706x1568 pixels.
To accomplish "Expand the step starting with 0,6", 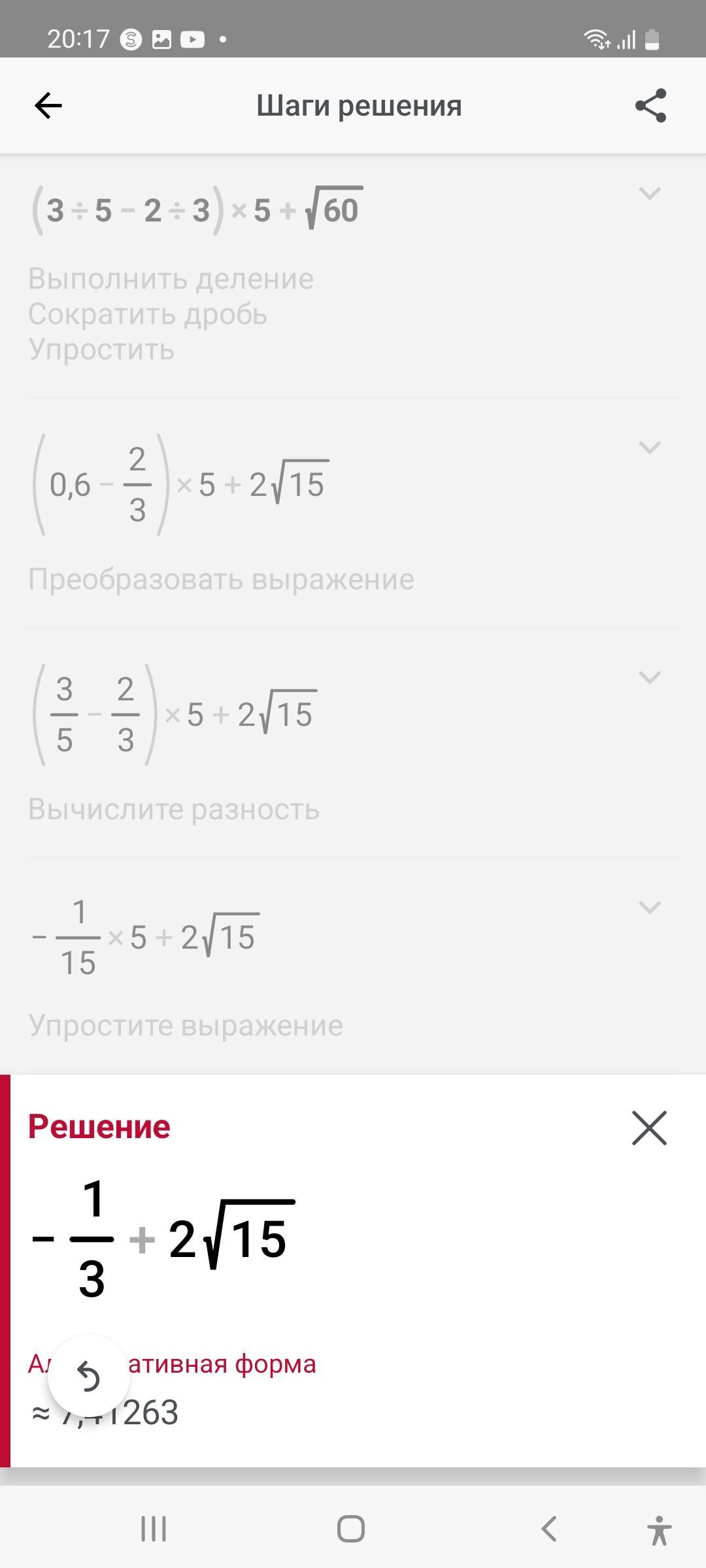I will [649, 448].
